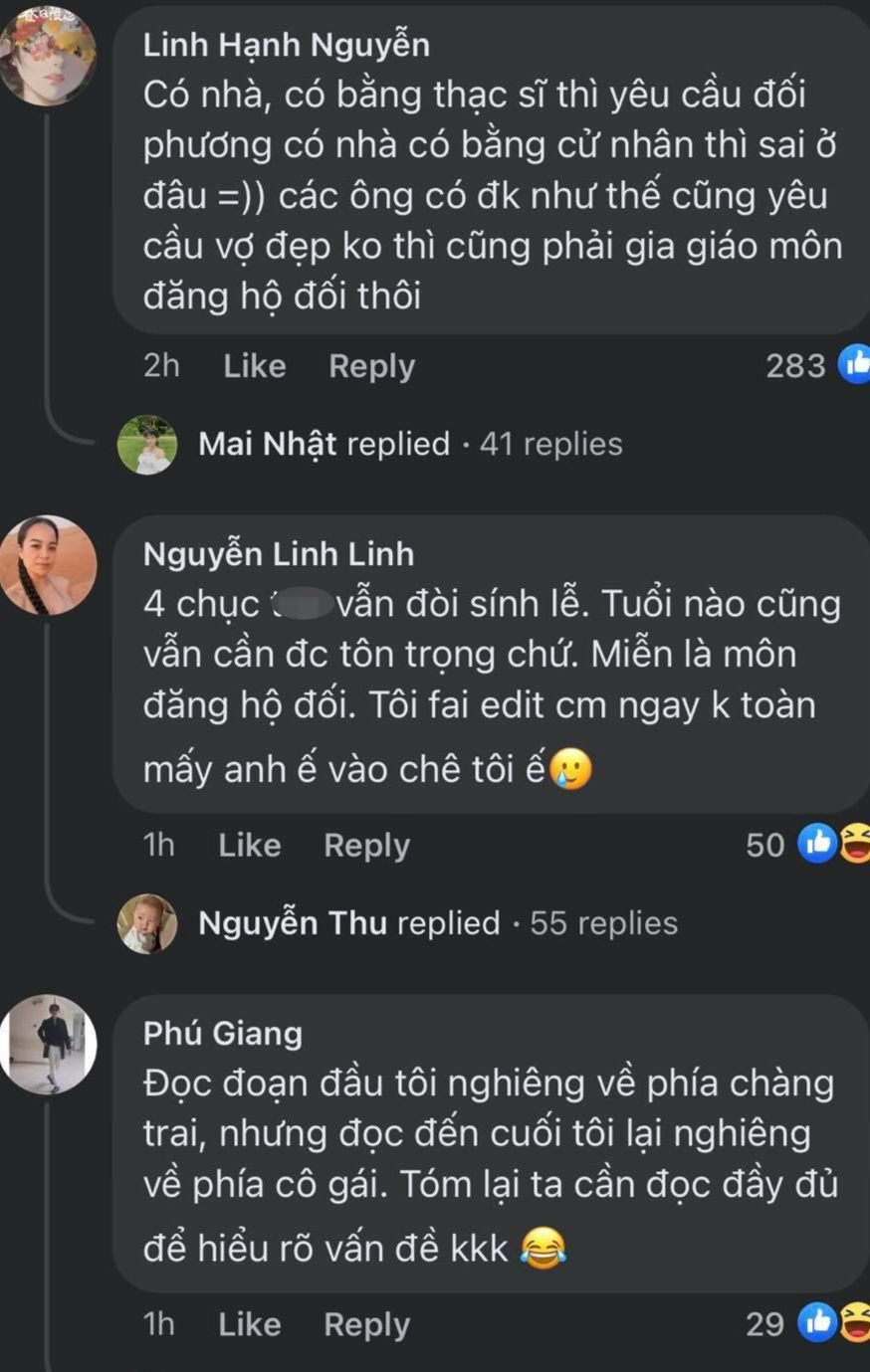Open Phú Giang's profile picture
This screenshot has width=870, height=1372.
coord(48,1044)
